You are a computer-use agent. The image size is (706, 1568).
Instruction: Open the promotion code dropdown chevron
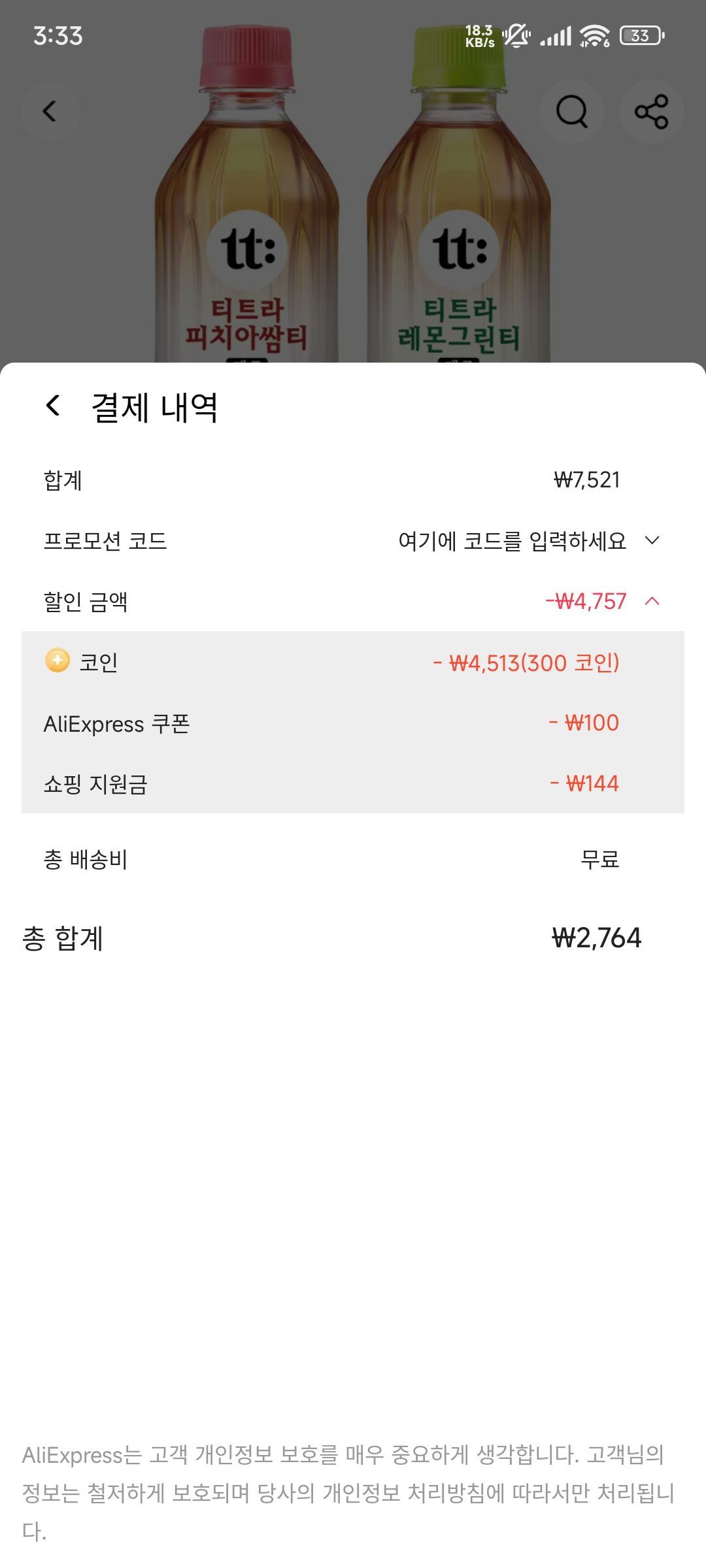point(654,540)
